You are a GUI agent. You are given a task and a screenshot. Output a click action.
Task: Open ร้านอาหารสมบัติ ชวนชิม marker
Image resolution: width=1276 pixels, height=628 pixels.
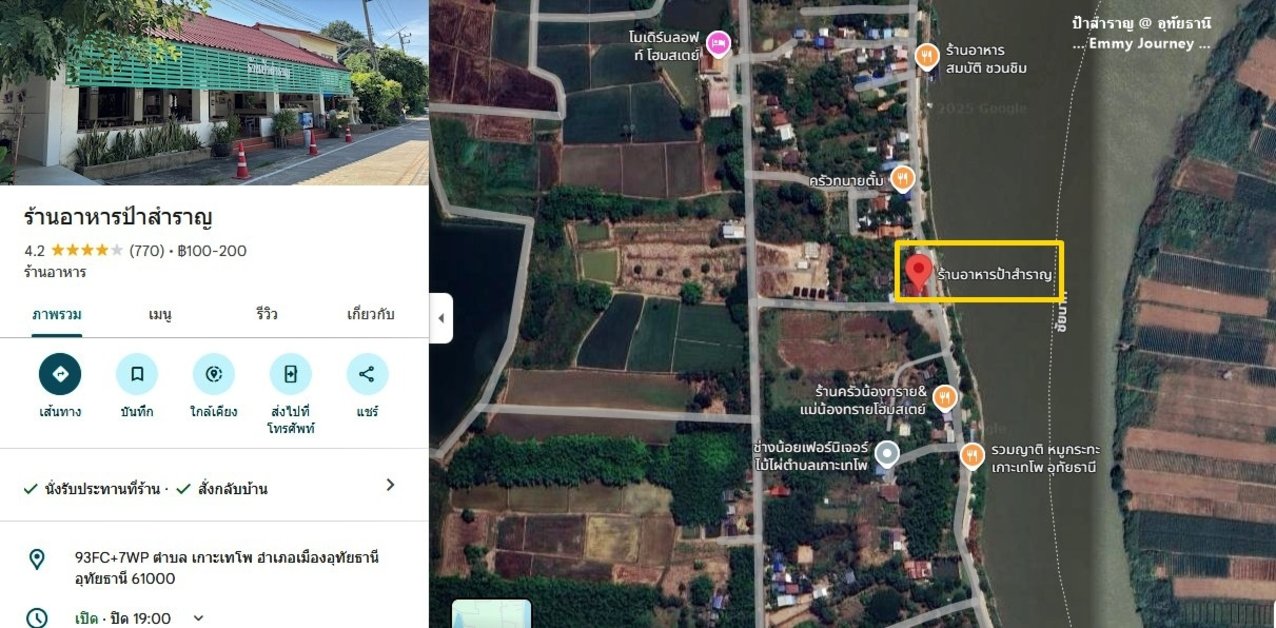927,55
